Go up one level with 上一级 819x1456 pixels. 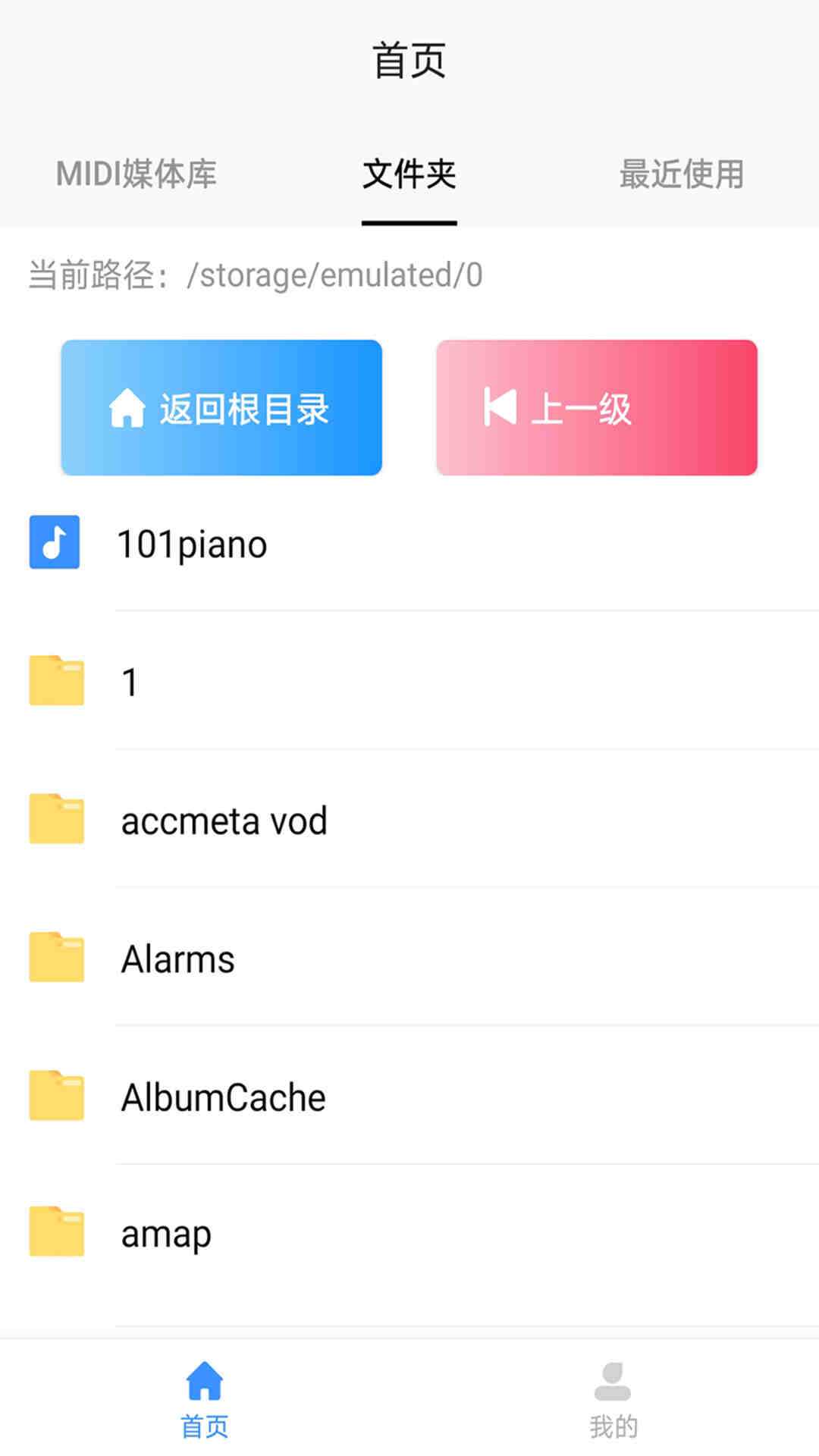(596, 408)
